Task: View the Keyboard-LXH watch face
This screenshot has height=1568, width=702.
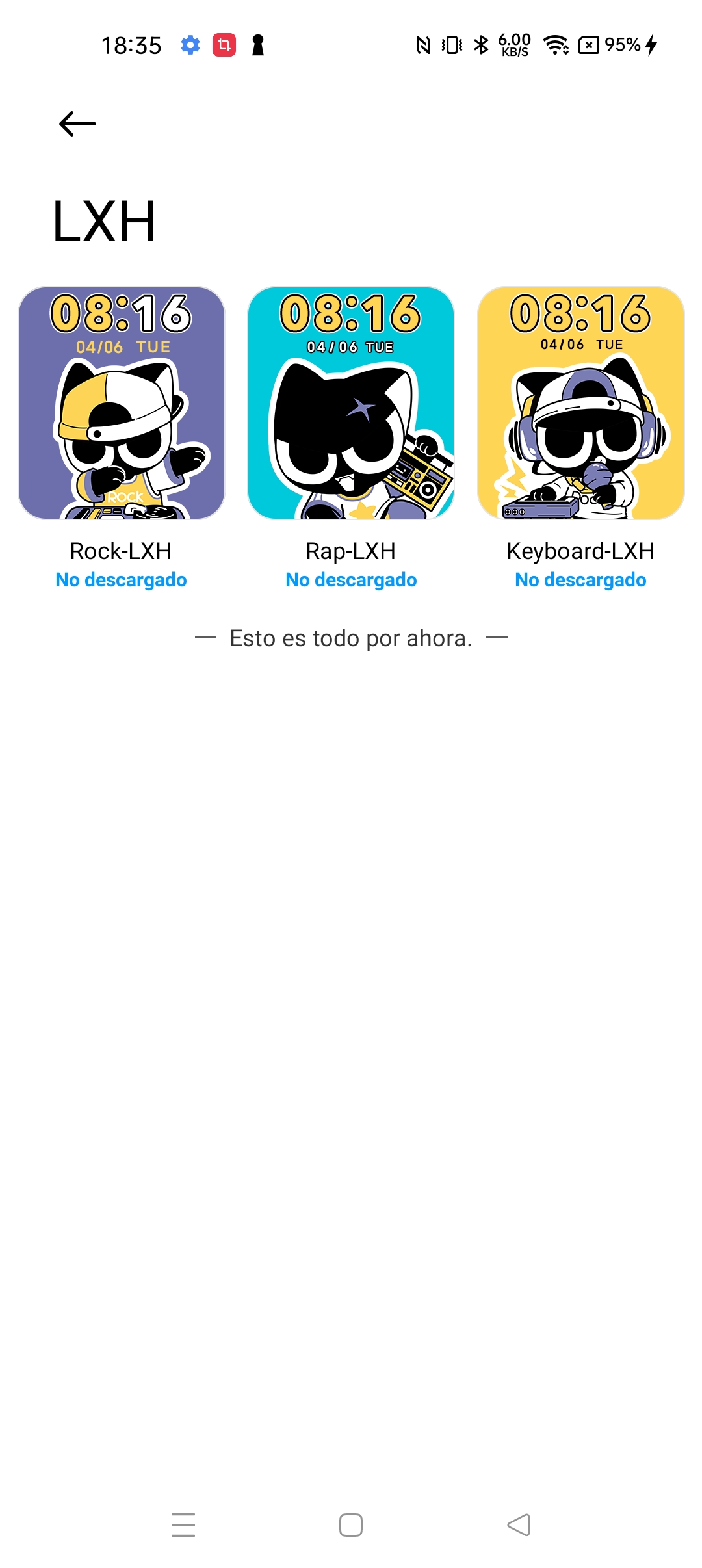Action: (581, 403)
